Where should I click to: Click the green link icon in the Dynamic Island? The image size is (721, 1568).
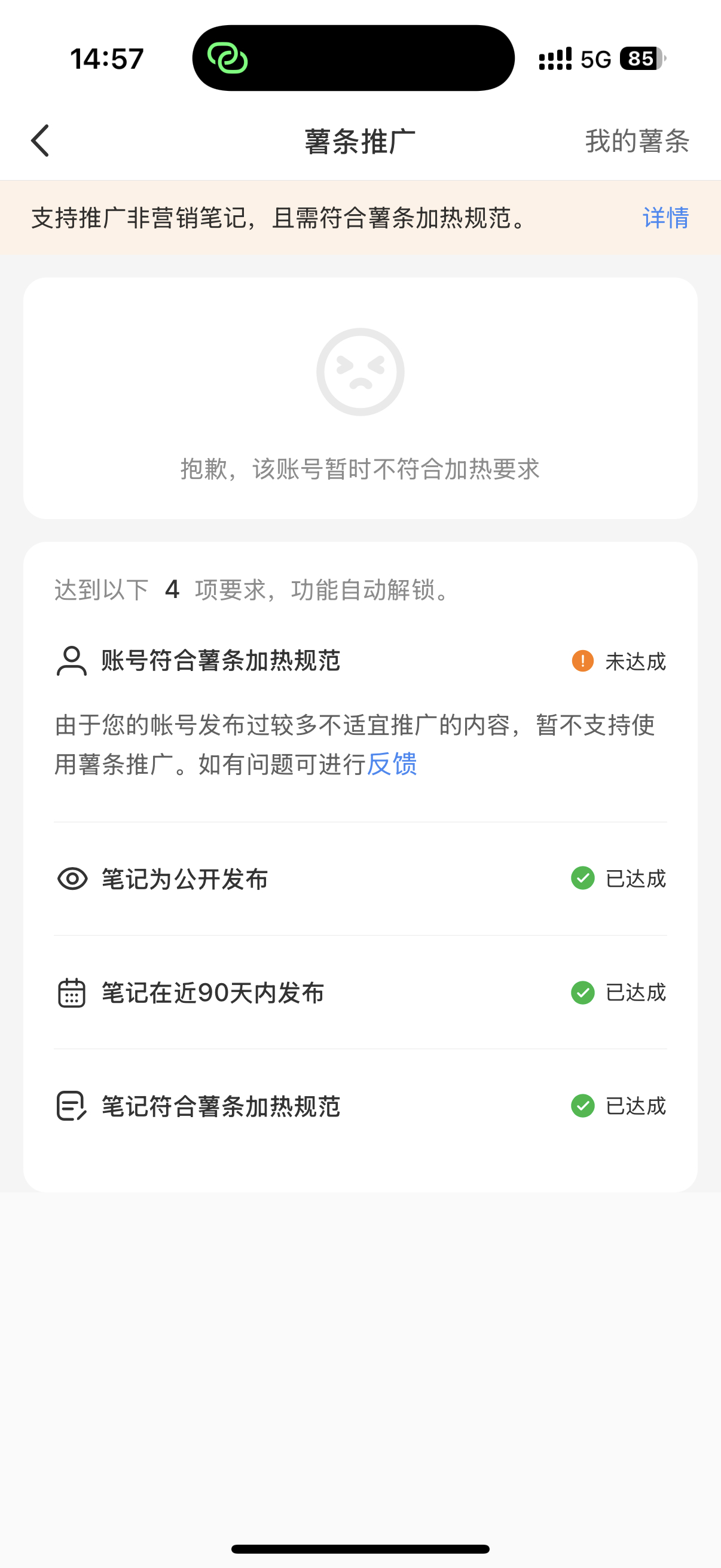pos(230,59)
